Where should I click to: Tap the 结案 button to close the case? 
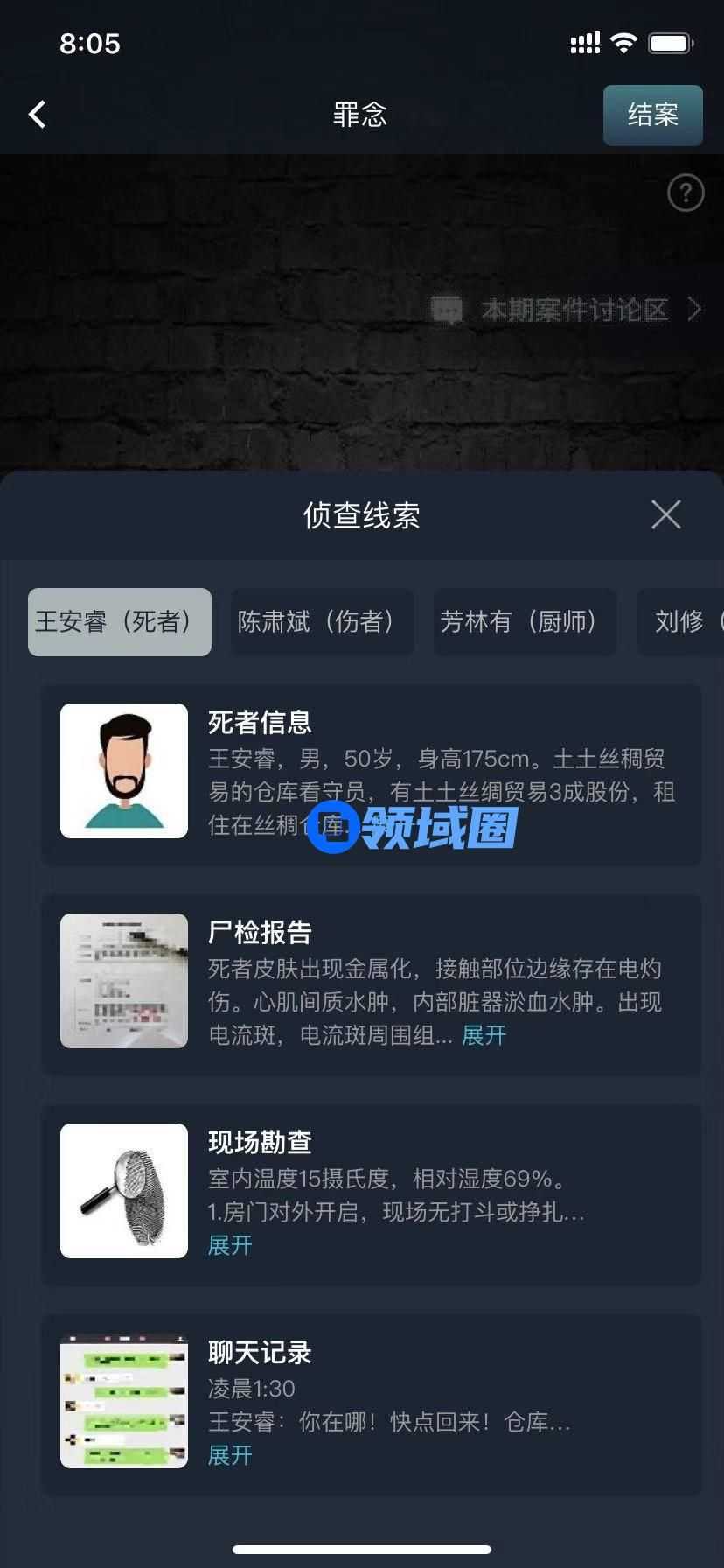[x=652, y=115]
